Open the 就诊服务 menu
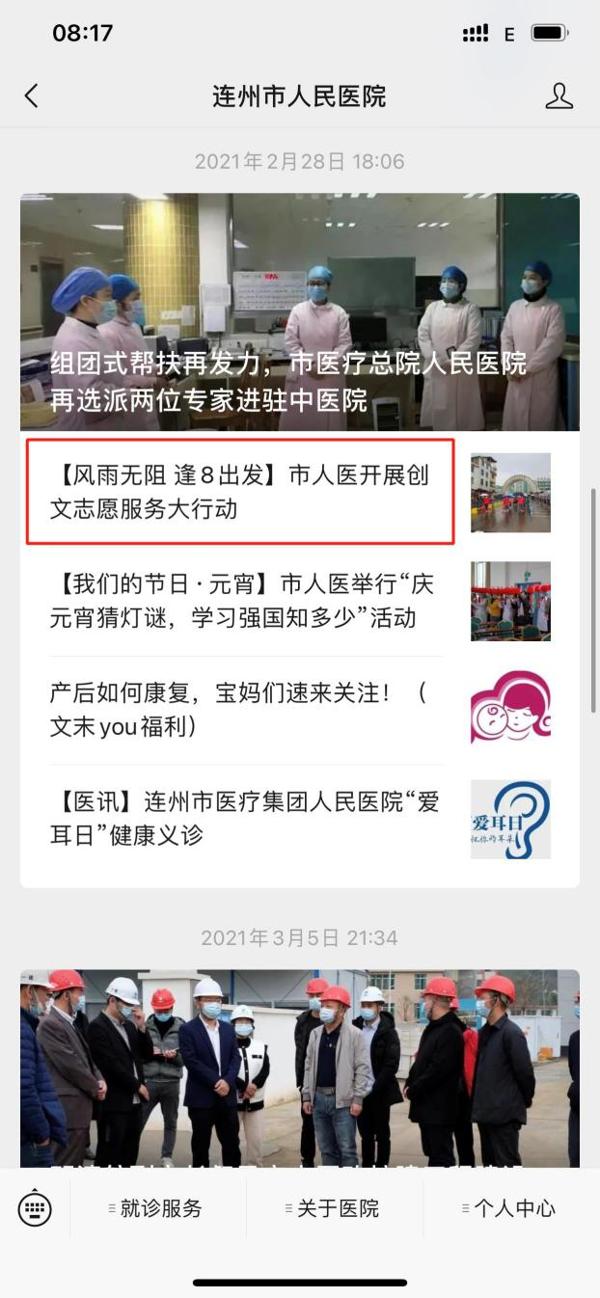 158,1208
